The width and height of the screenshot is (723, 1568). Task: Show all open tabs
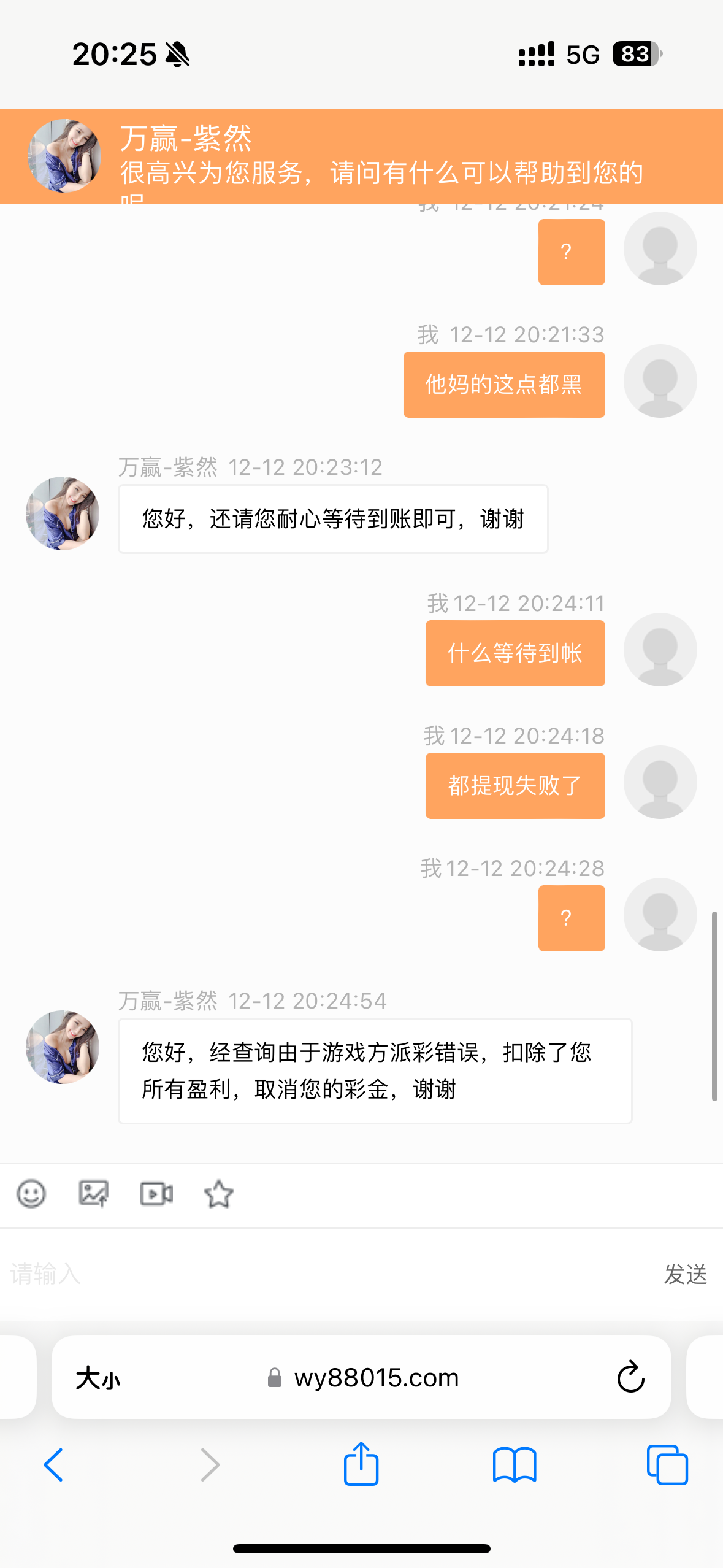667,1465
